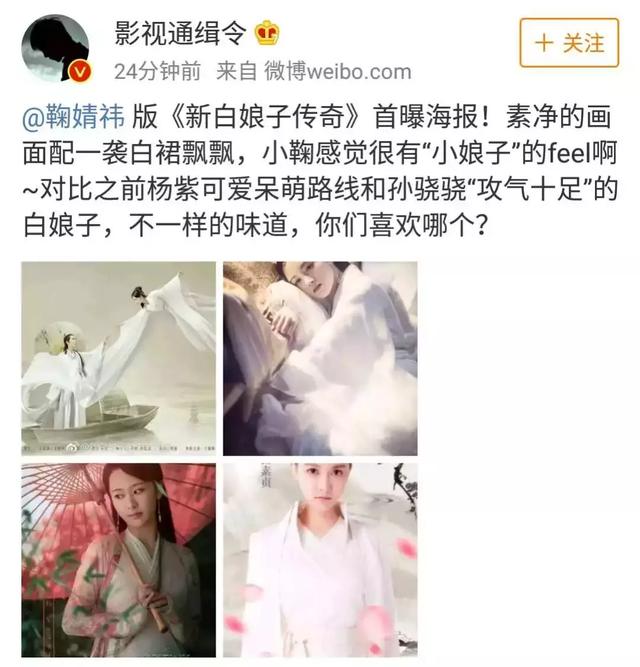The width and height of the screenshot is (640, 667).
Task: Open the red umbrella poster image
Action: coord(119,560)
